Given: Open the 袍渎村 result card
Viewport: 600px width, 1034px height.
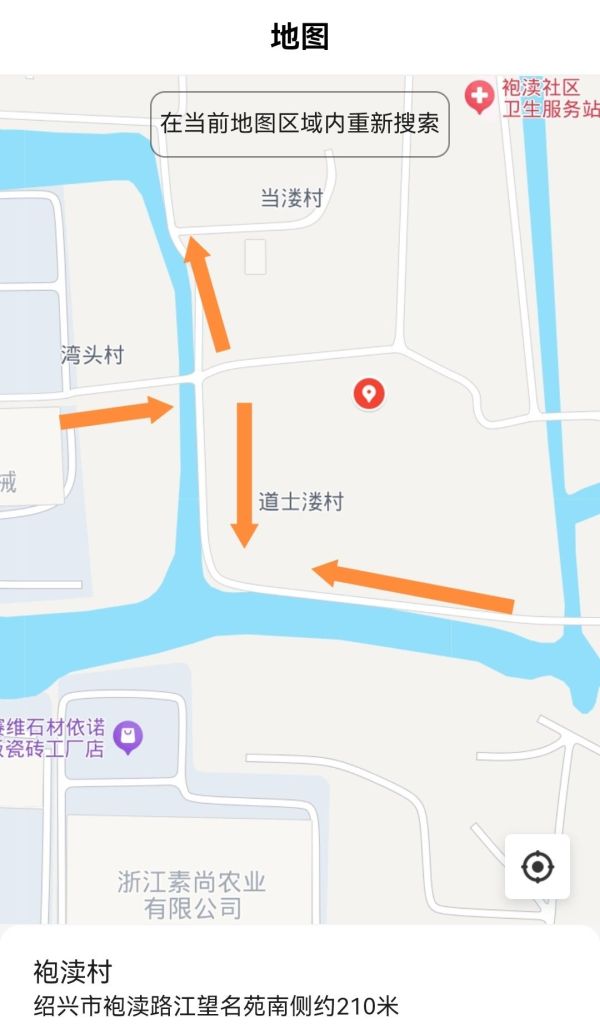Looking at the screenshot, I should pos(300,985).
